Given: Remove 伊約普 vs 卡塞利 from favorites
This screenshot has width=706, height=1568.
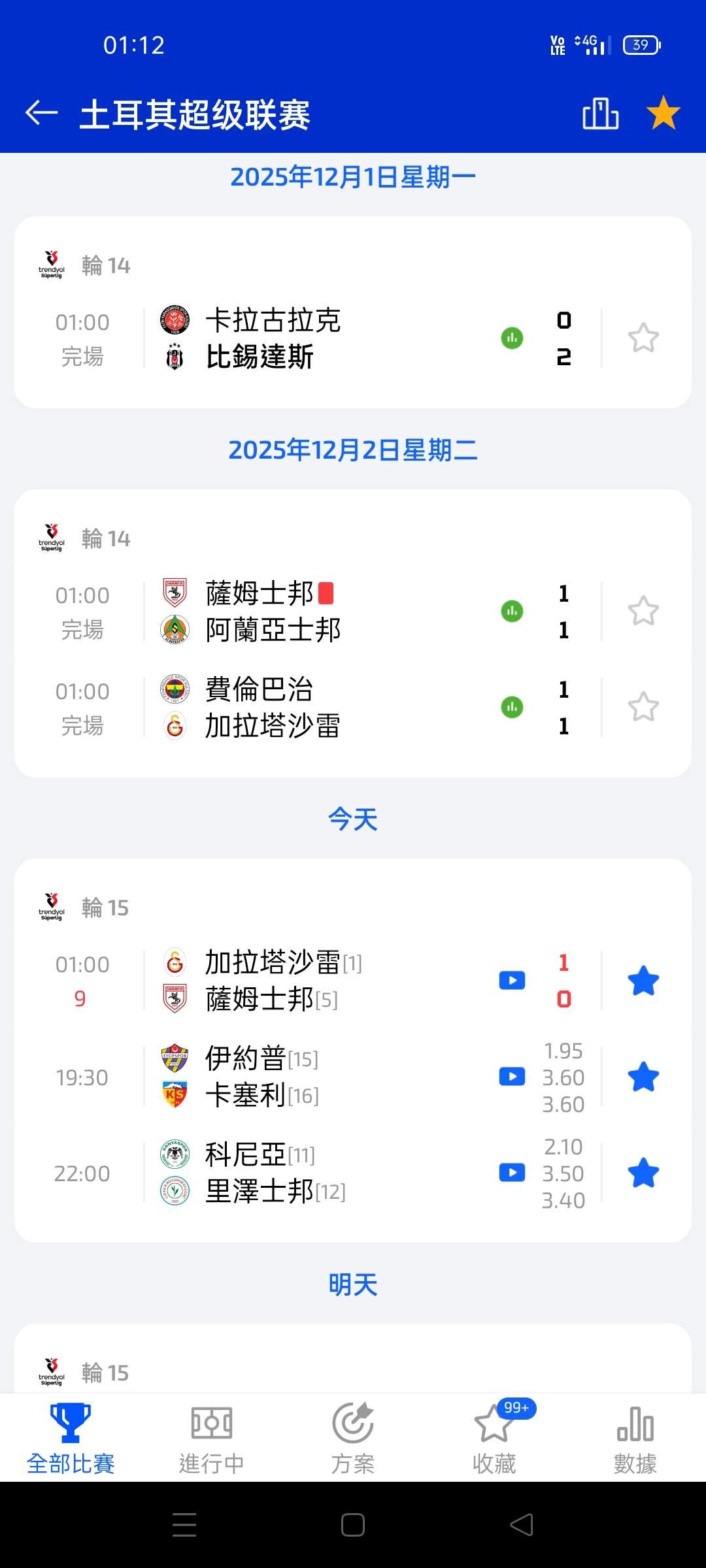Looking at the screenshot, I should [x=643, y=1077].
